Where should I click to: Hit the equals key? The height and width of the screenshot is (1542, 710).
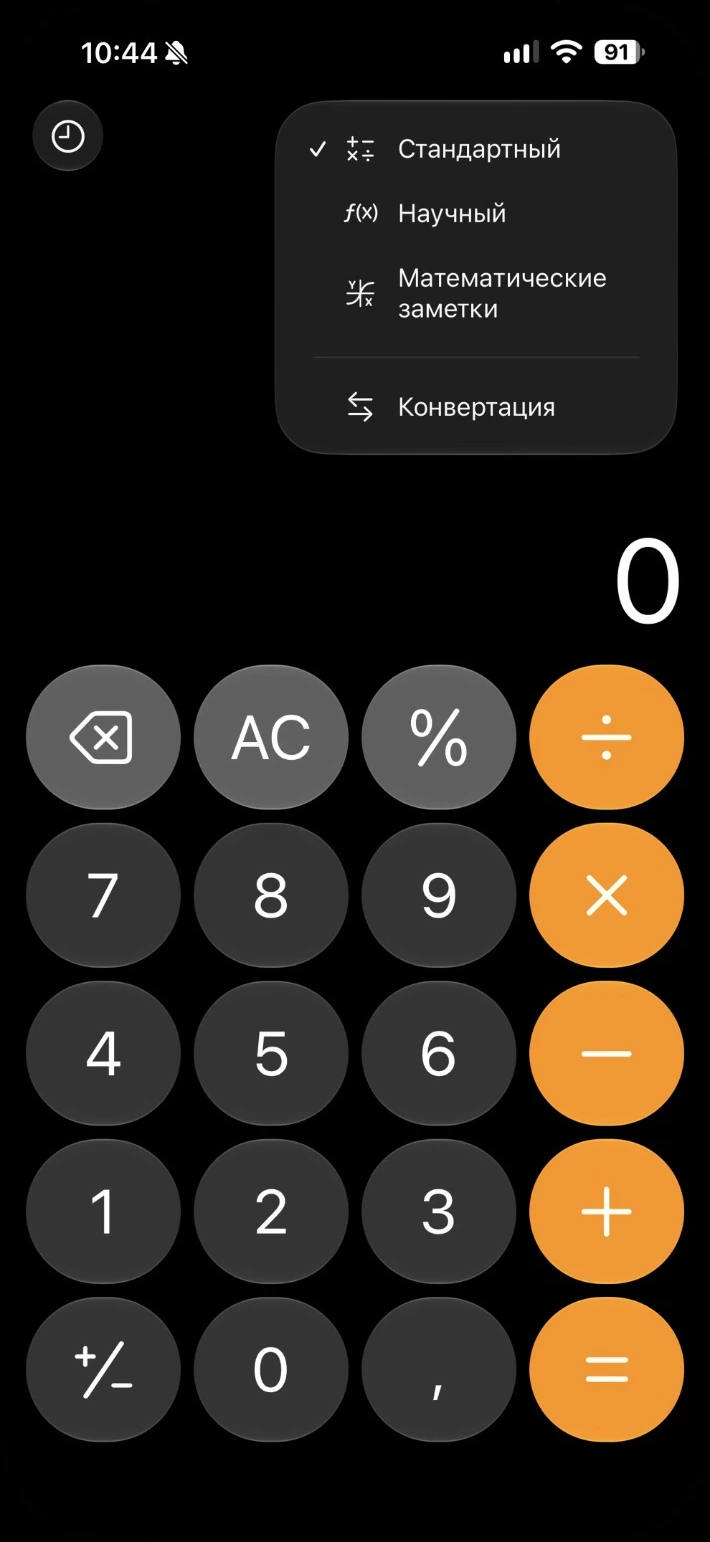[x=607, y=1370]
